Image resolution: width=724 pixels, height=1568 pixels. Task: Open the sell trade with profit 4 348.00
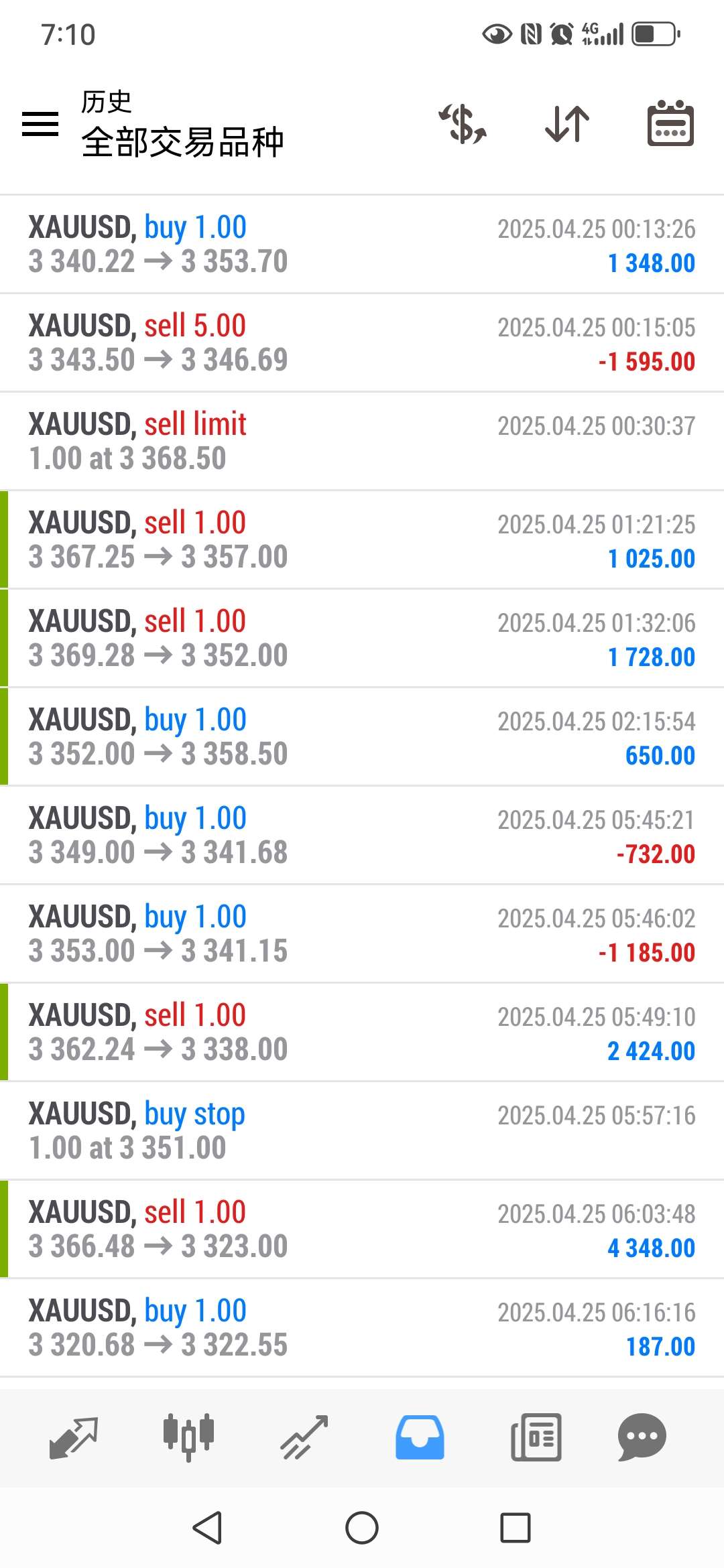[362, 1230]
